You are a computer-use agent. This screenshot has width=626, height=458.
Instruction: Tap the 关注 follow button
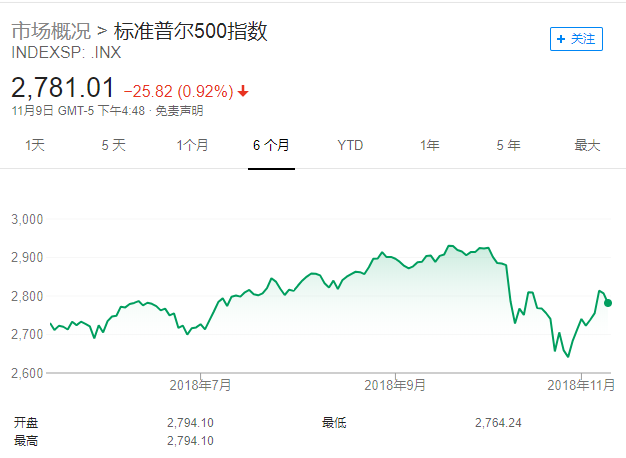click(x=576, y=39)
